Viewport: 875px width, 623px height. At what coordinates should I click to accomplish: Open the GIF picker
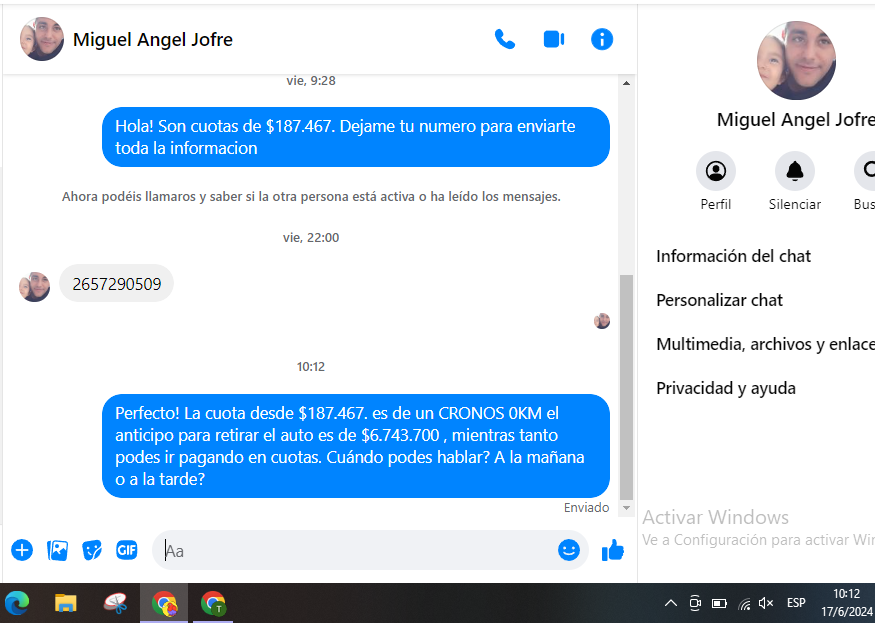point(126,550)
